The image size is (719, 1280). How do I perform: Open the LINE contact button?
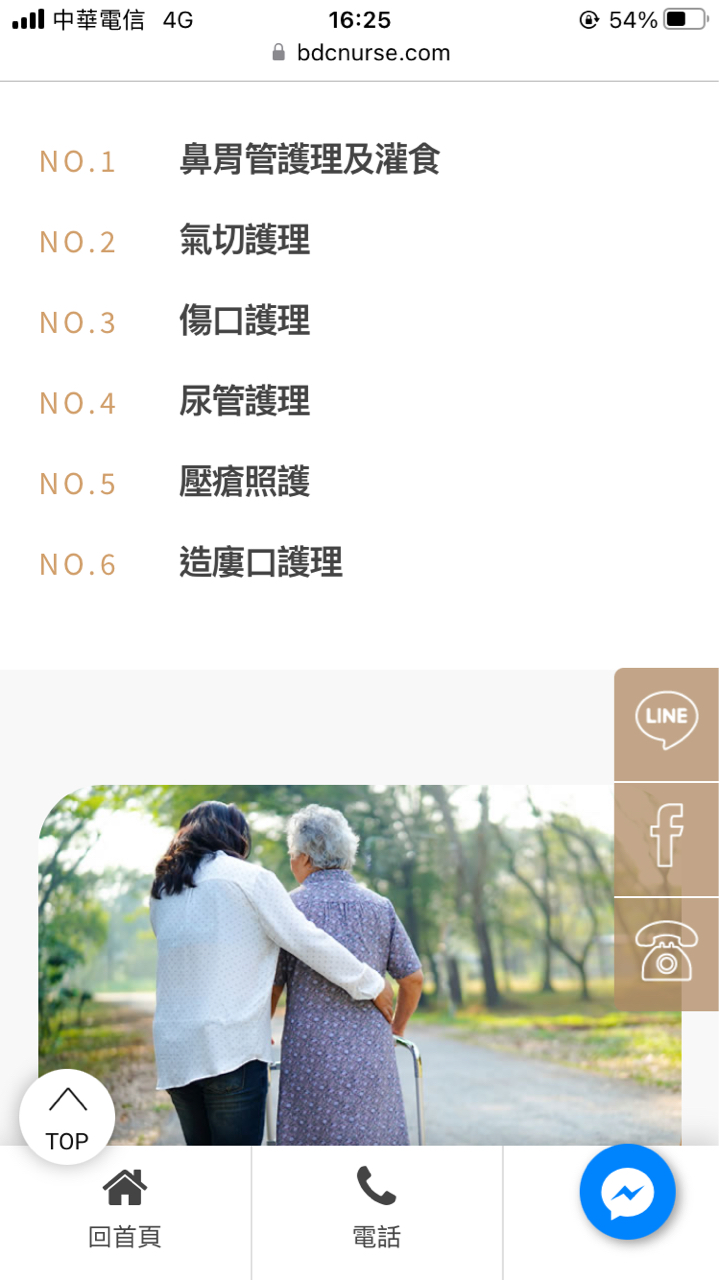click(666, 722)
